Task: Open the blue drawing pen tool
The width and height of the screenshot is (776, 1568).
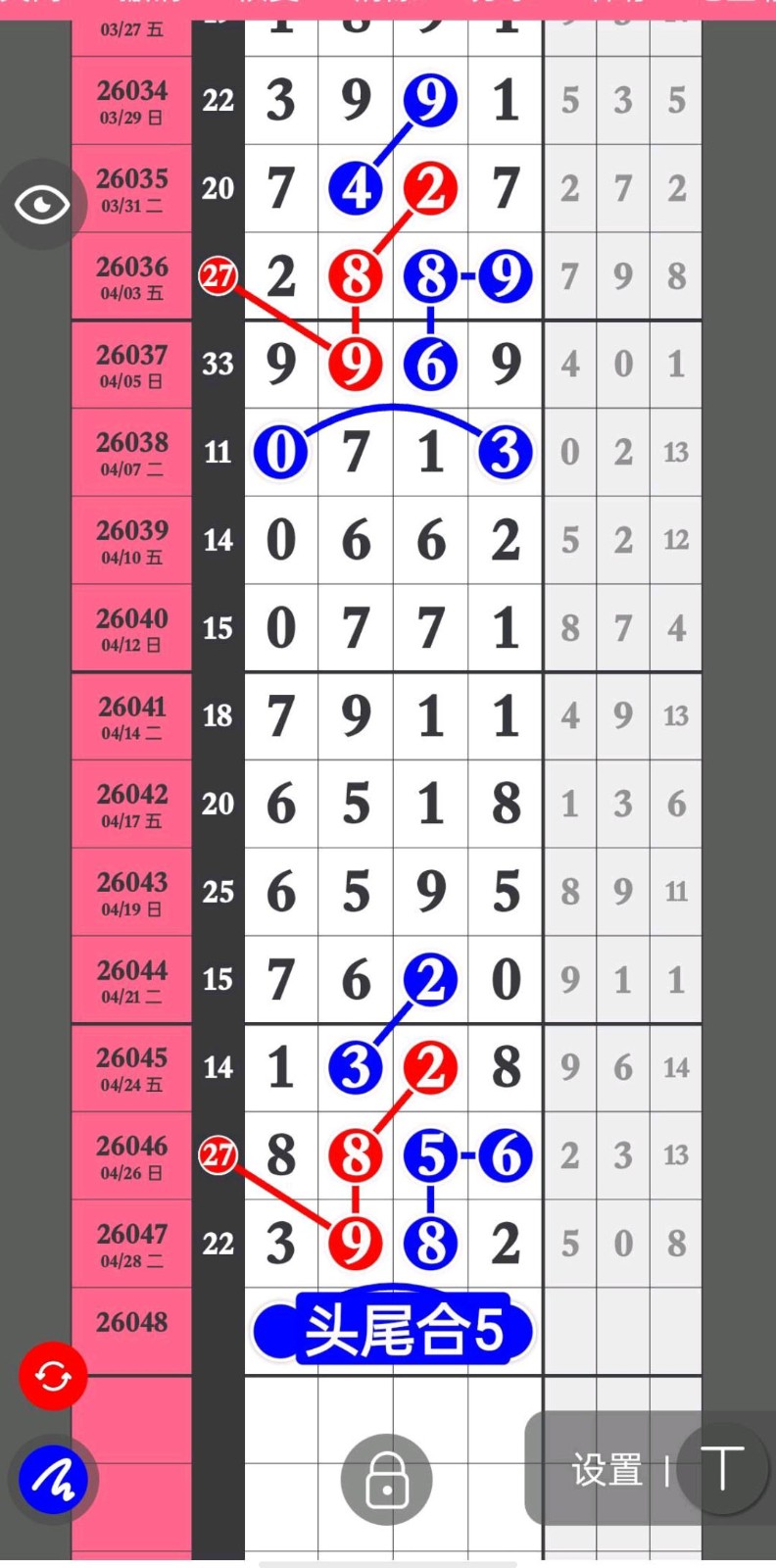Action: 53,1480
